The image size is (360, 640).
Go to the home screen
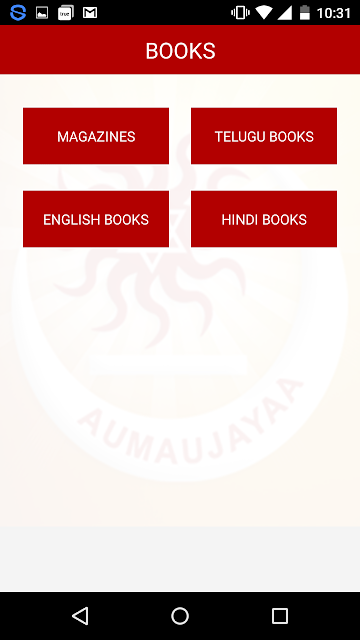pos(180,616)
